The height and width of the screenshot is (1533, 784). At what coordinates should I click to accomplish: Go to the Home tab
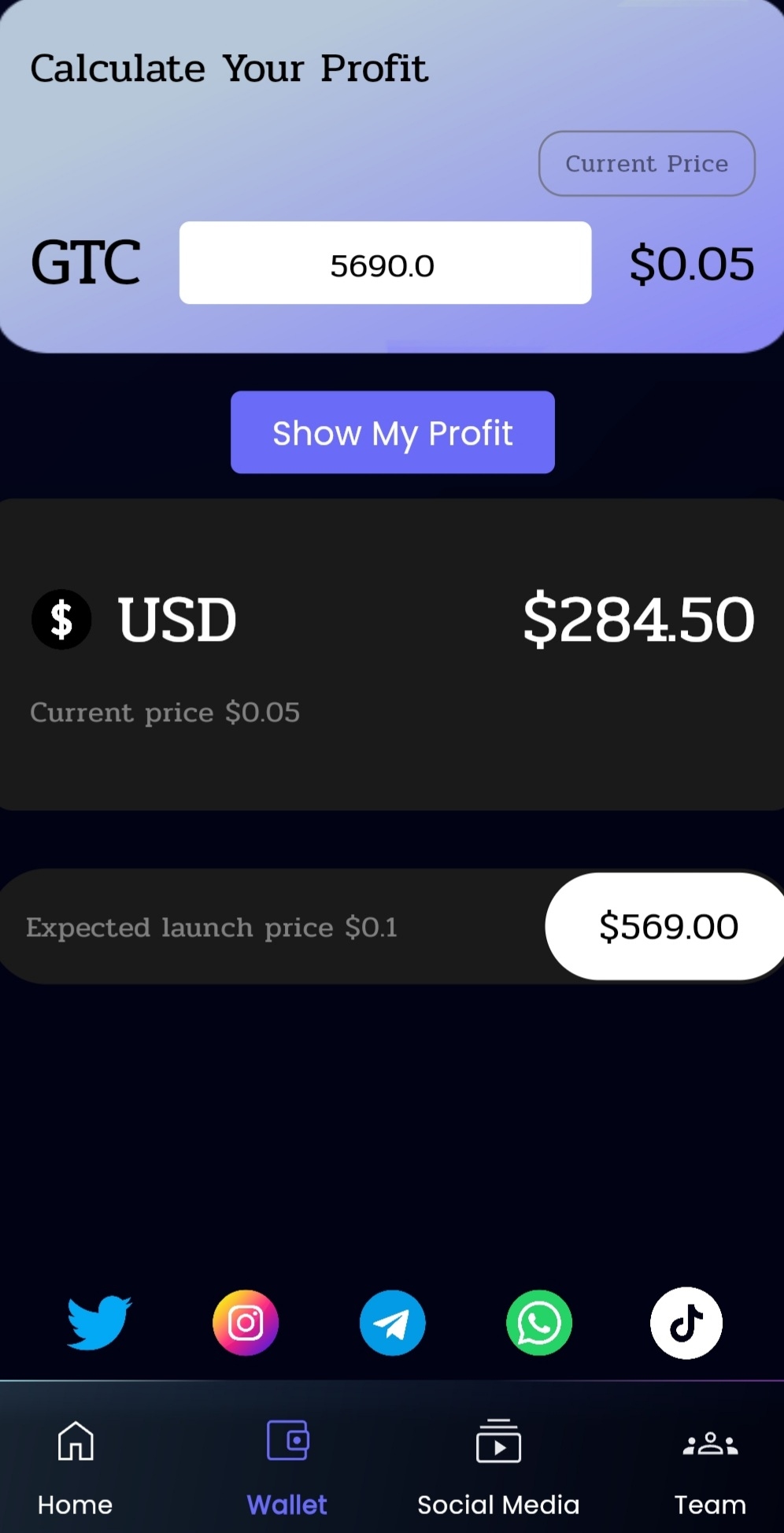pos(76,1466)
